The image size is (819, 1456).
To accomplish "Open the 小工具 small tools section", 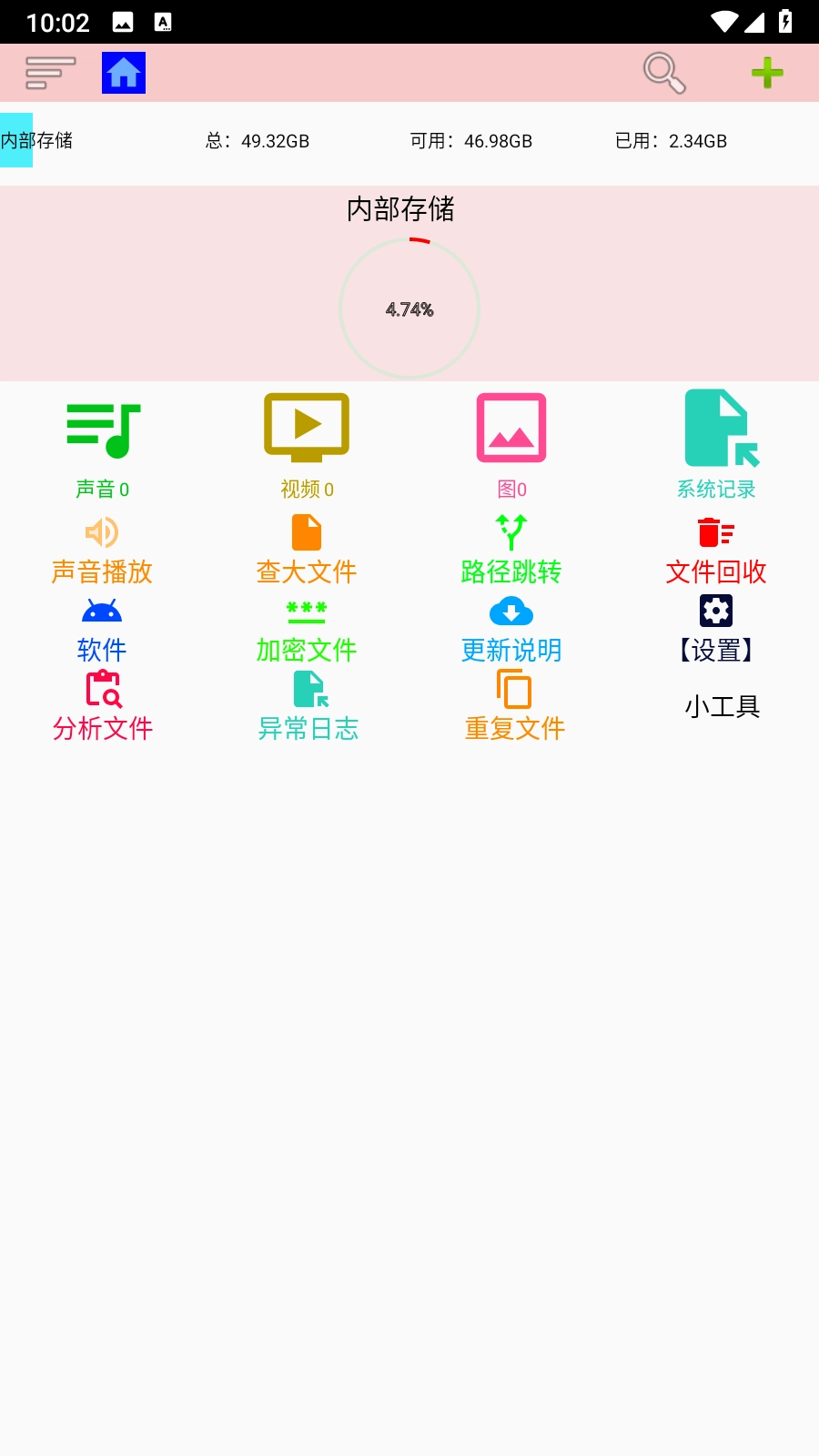I will pyautogui.click(x=722, y=706).
